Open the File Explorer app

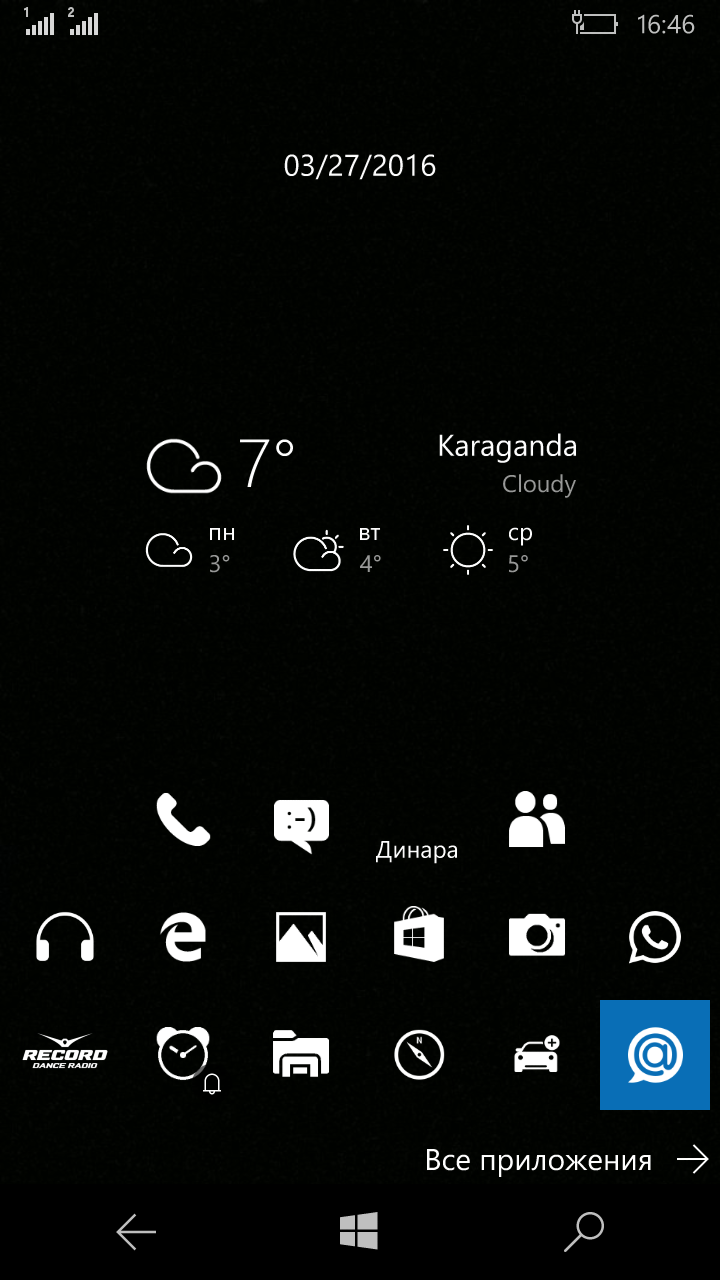tap(301, 1053)
